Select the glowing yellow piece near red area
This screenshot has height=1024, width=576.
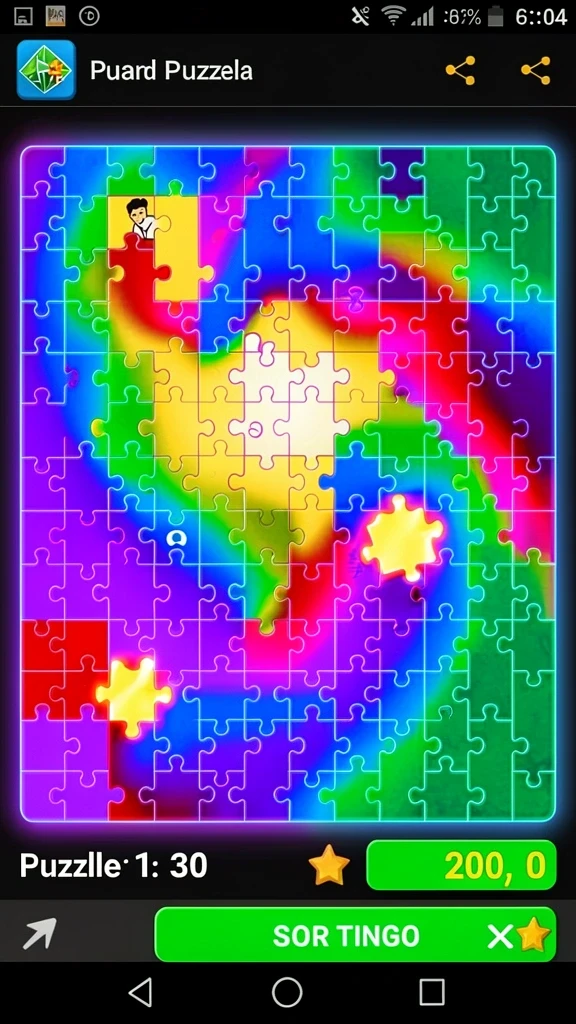[134, 697]
